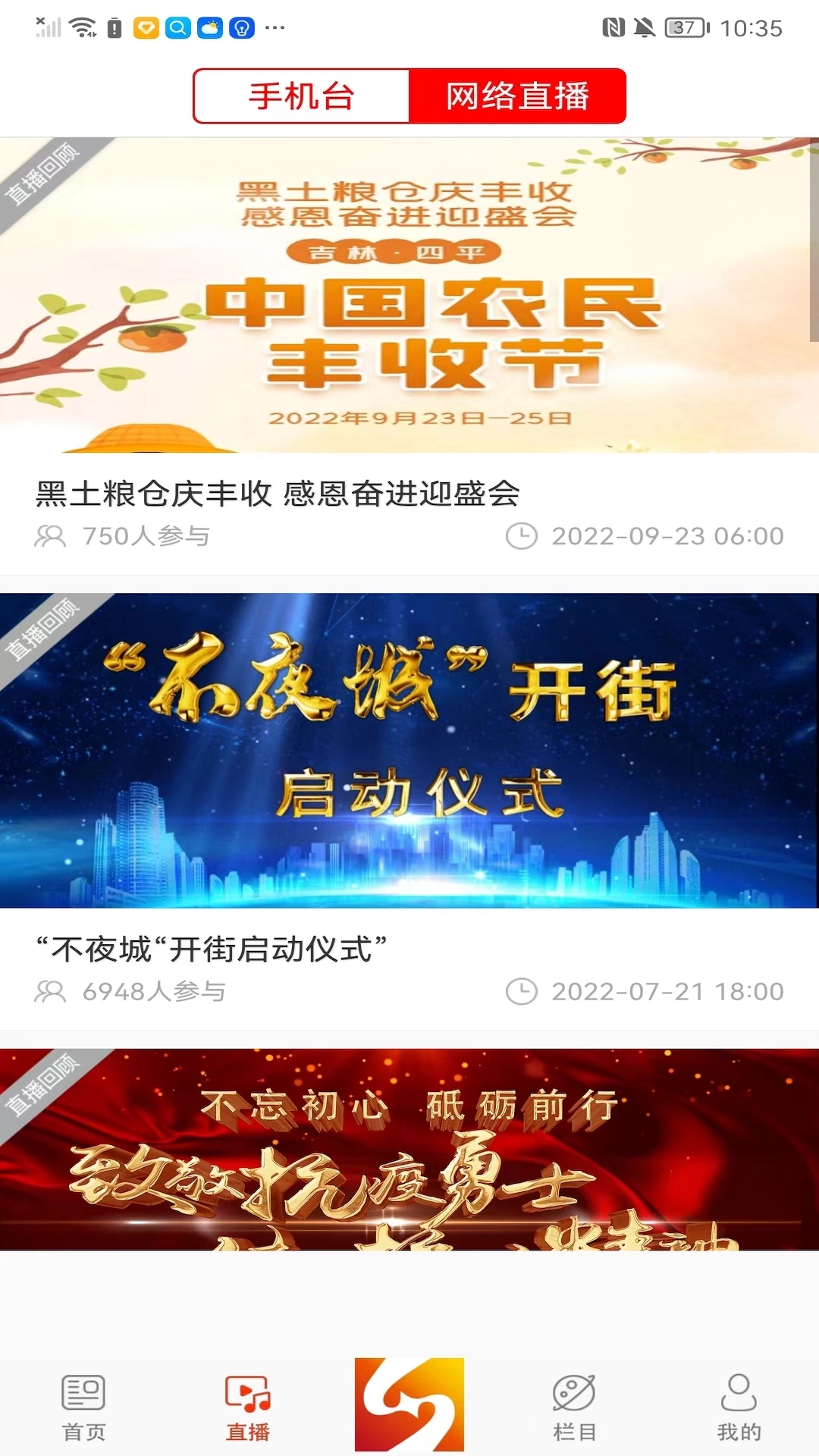Switch to the 网络直播 tab
Image resolution: width=819 pixels, height=1456 pixels.
(519, 96)
